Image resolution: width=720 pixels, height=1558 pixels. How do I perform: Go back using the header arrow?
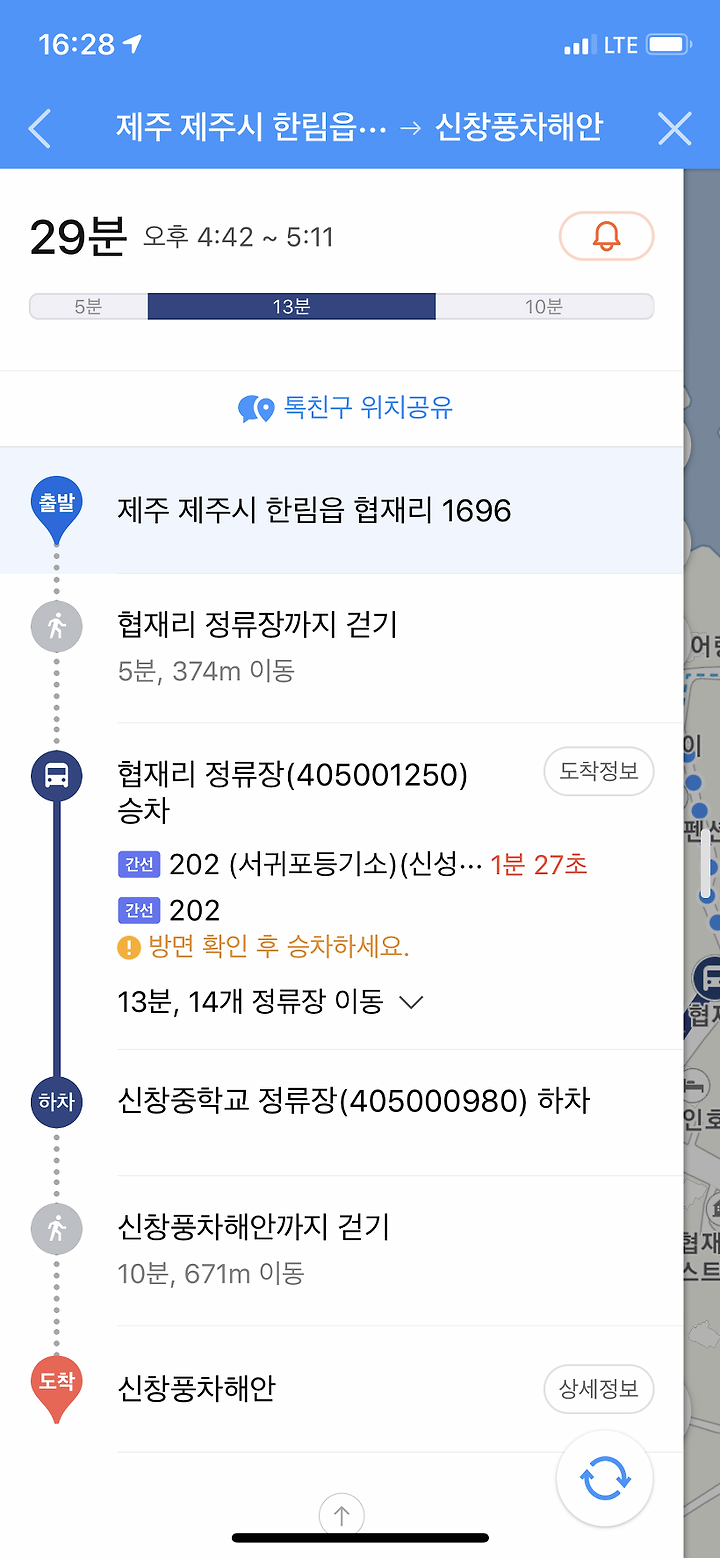click(x=39, y=129)
